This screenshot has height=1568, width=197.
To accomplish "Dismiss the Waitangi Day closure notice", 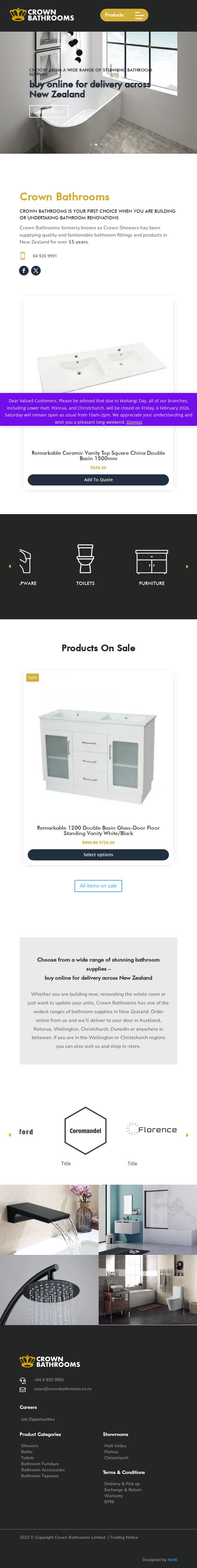I will [134, 422].
